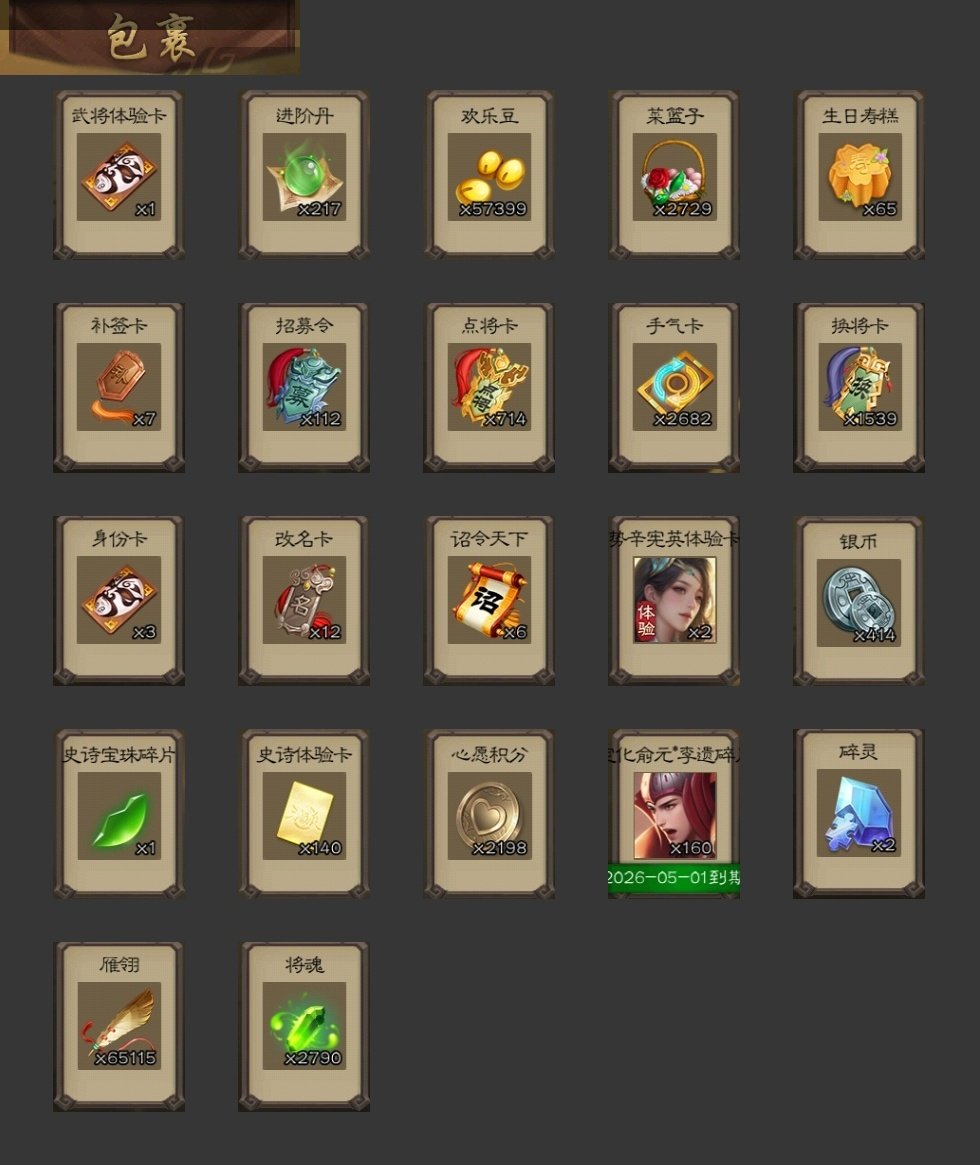
Task: Open the 补签卡 item
Action: (119, 388)
